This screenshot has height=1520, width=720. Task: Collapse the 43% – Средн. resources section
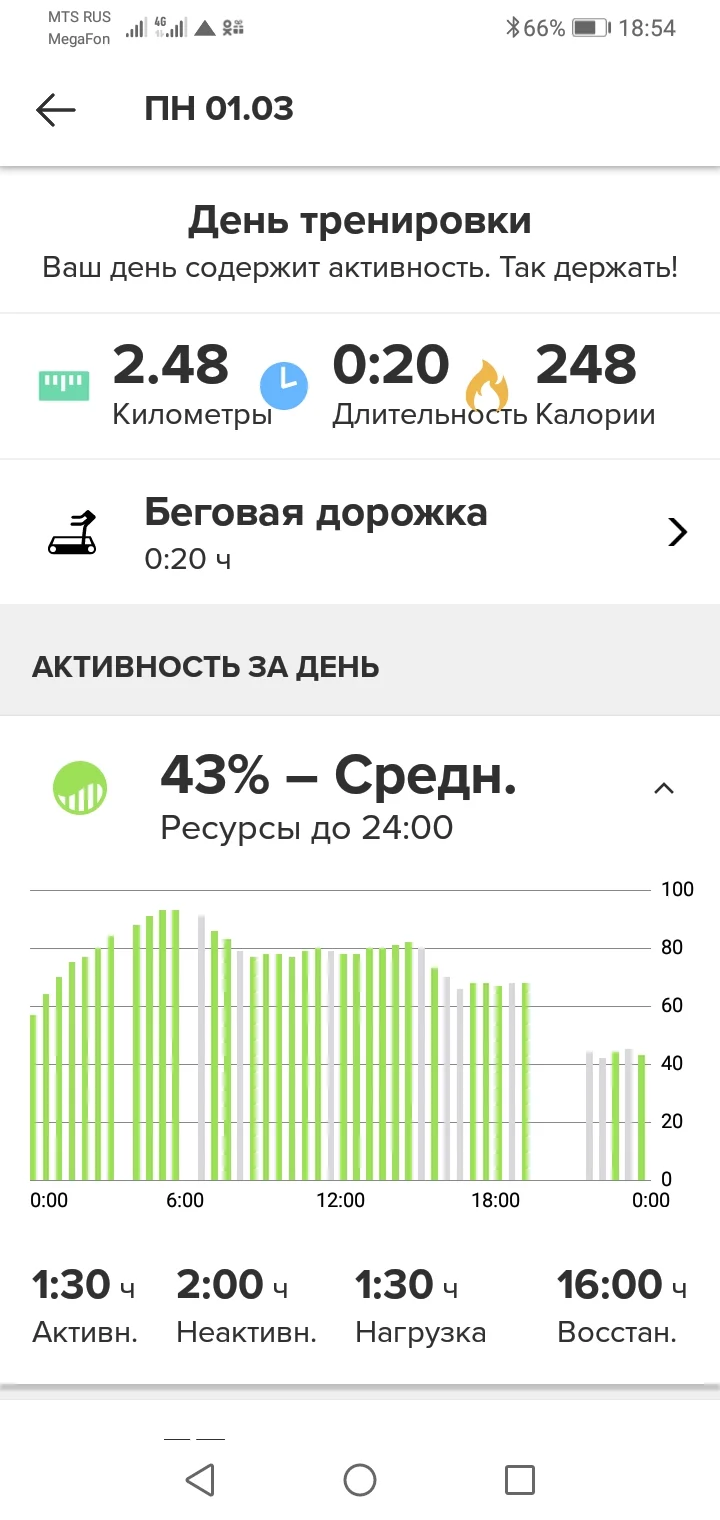click(x=663, y=789)
